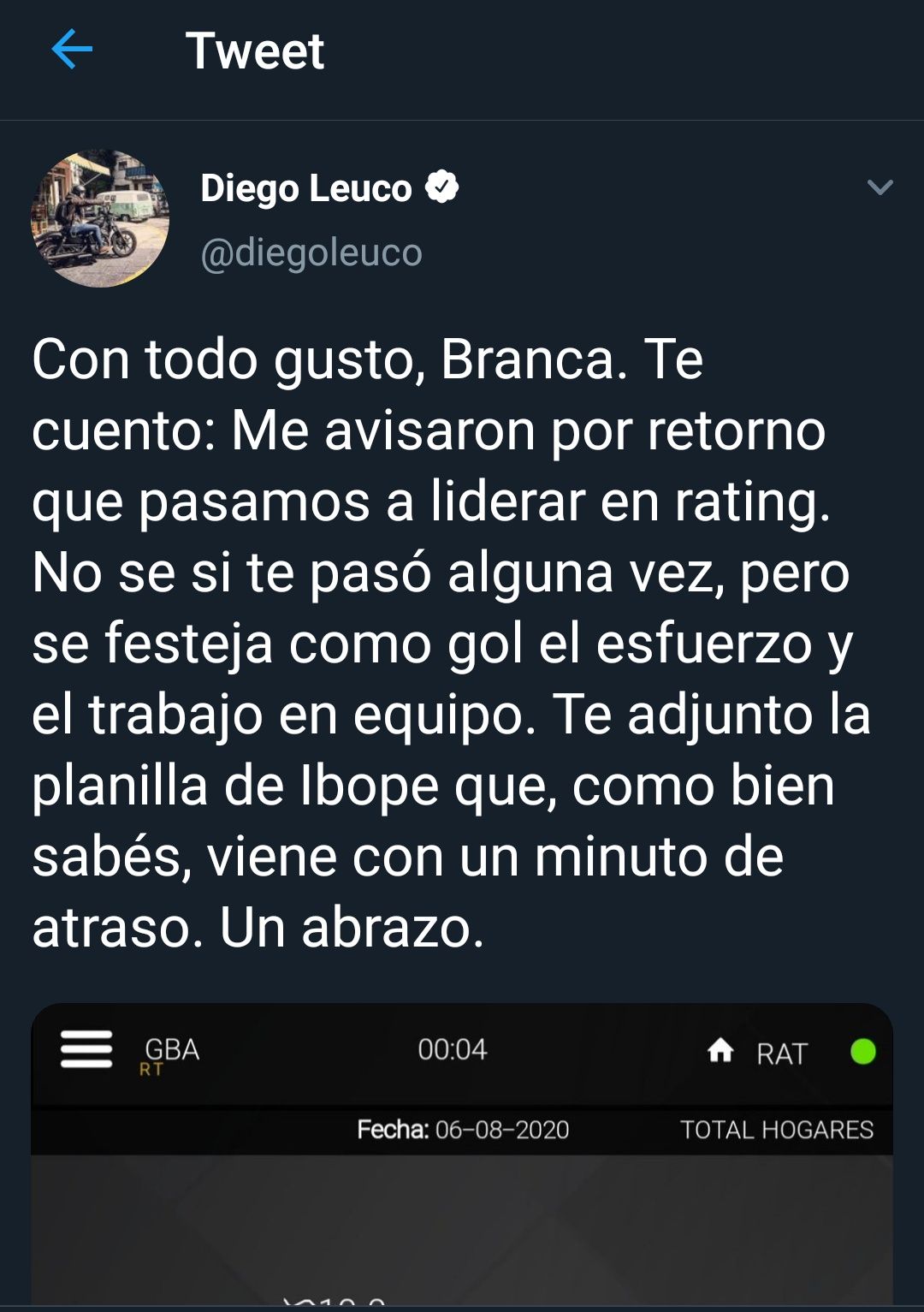Open the tweet options chevron

click(880, 187)
